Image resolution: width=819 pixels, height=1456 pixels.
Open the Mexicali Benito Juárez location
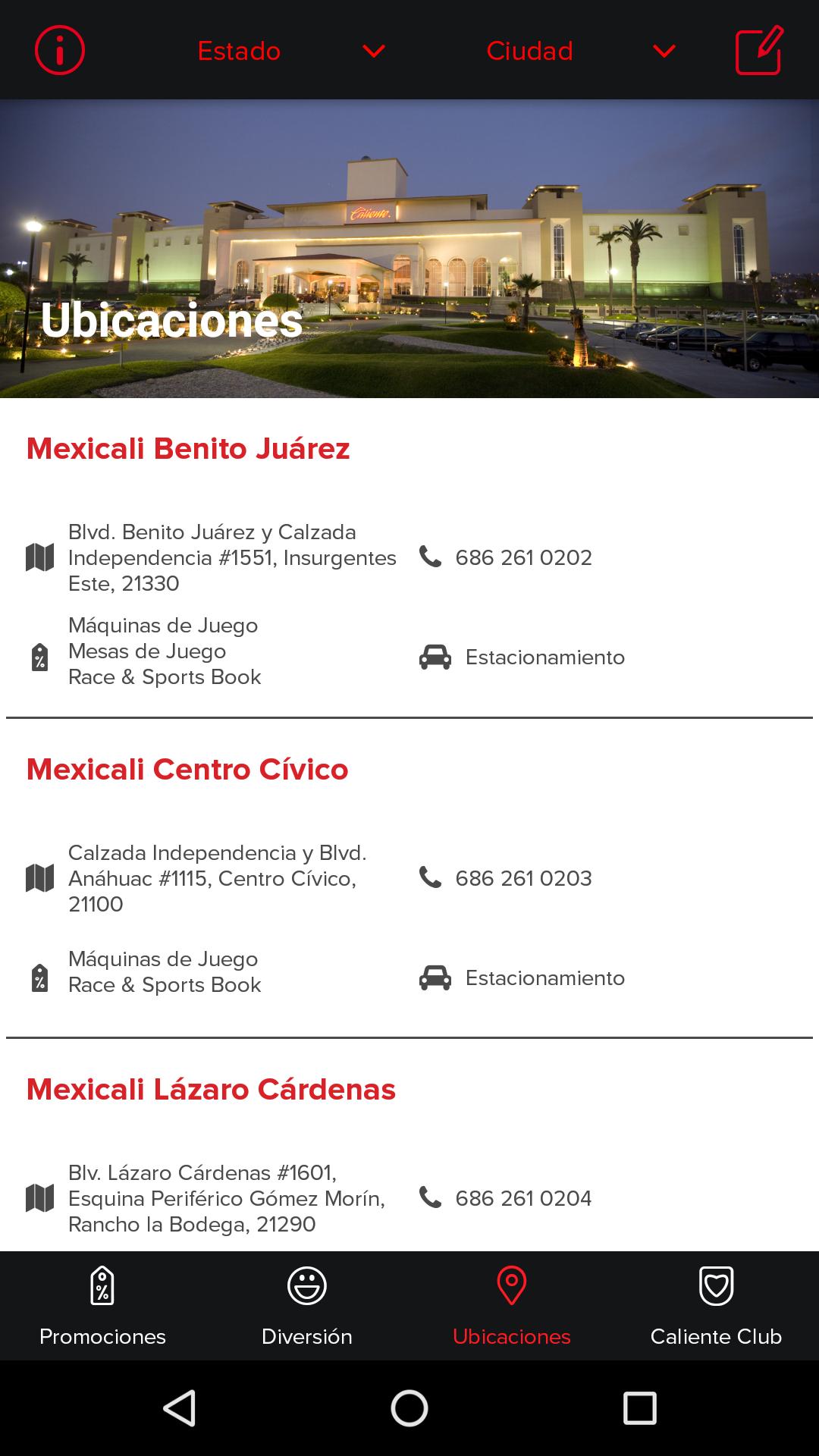point(188,449)
